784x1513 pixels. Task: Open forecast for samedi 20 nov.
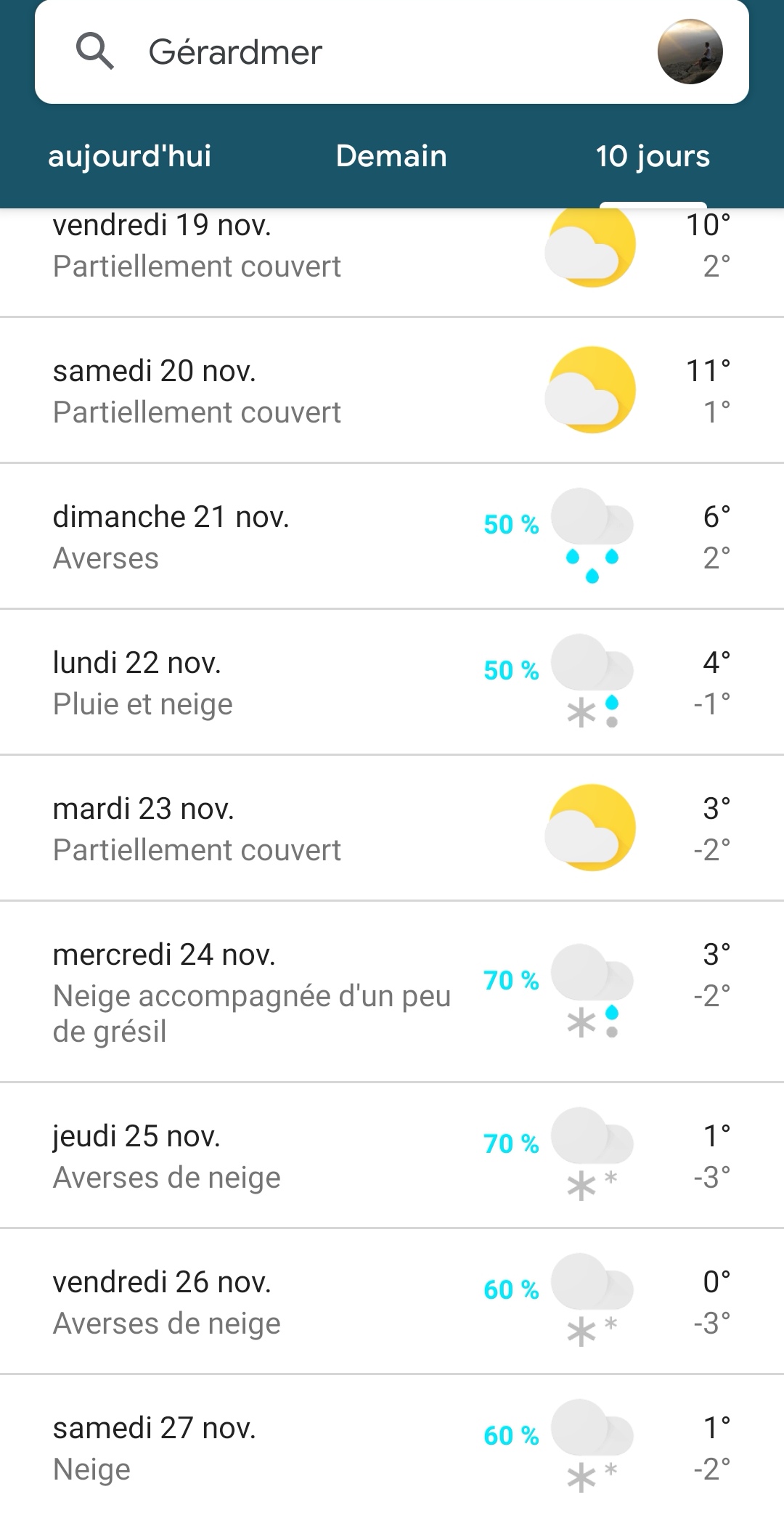tap(392, 390)
